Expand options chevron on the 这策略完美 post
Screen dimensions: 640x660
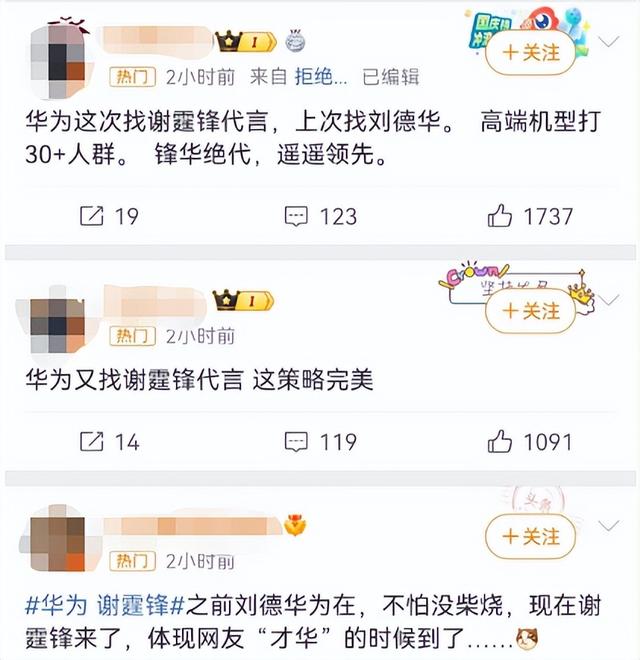click(x=608, y=302)
